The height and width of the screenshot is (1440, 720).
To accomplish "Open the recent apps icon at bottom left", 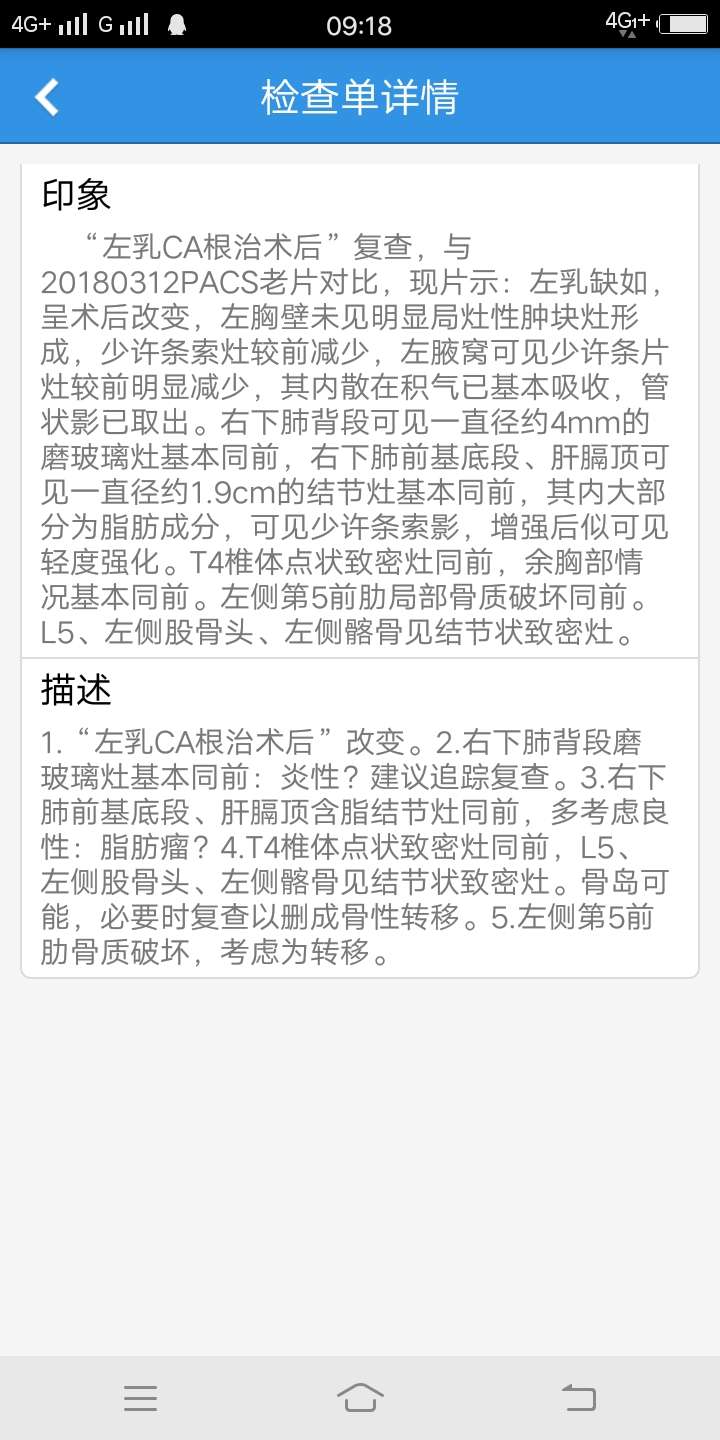I will click(x=141, y=1398).
